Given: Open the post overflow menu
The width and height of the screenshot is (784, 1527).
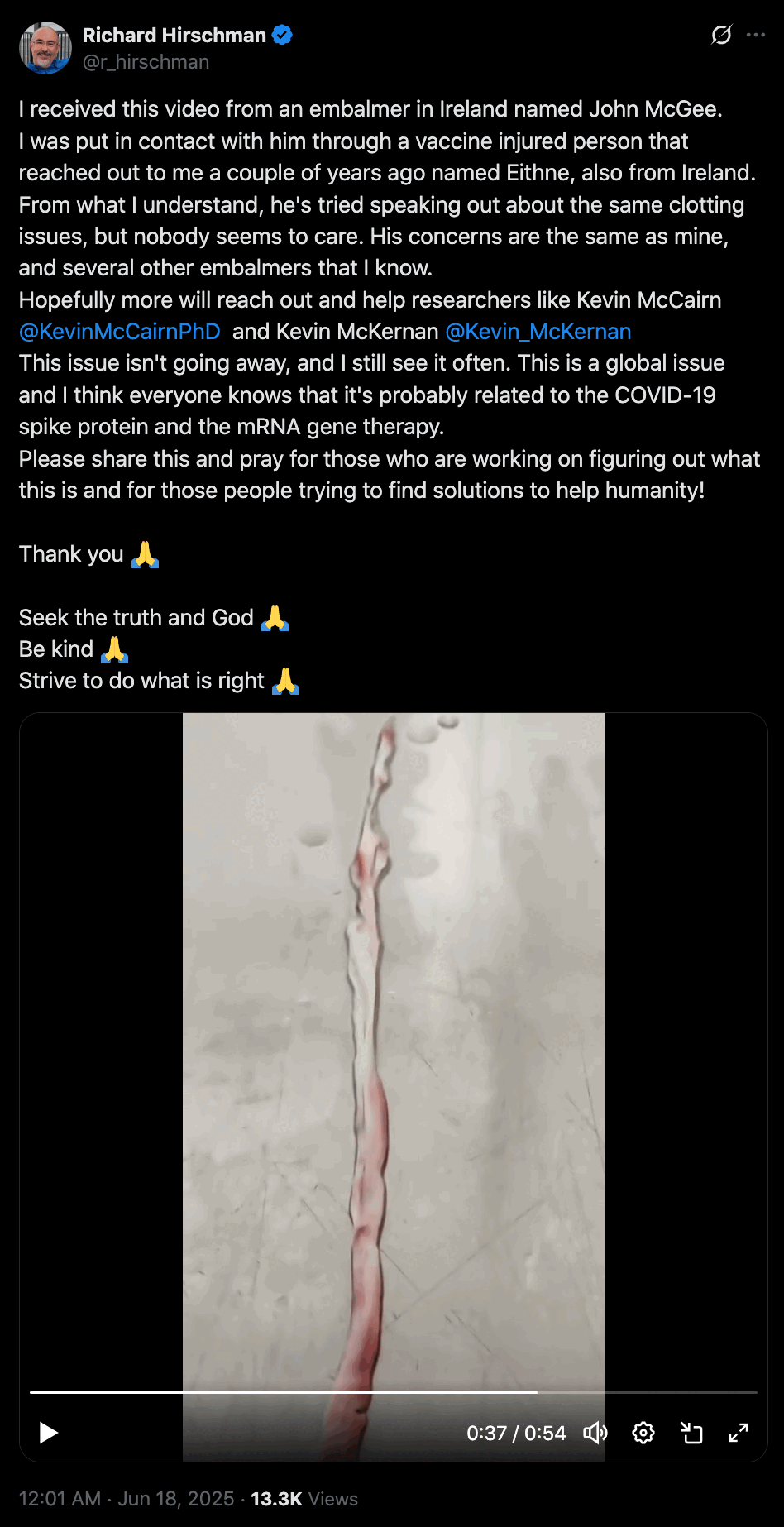Looking at the screenshot, I should (x=756, y=35).
